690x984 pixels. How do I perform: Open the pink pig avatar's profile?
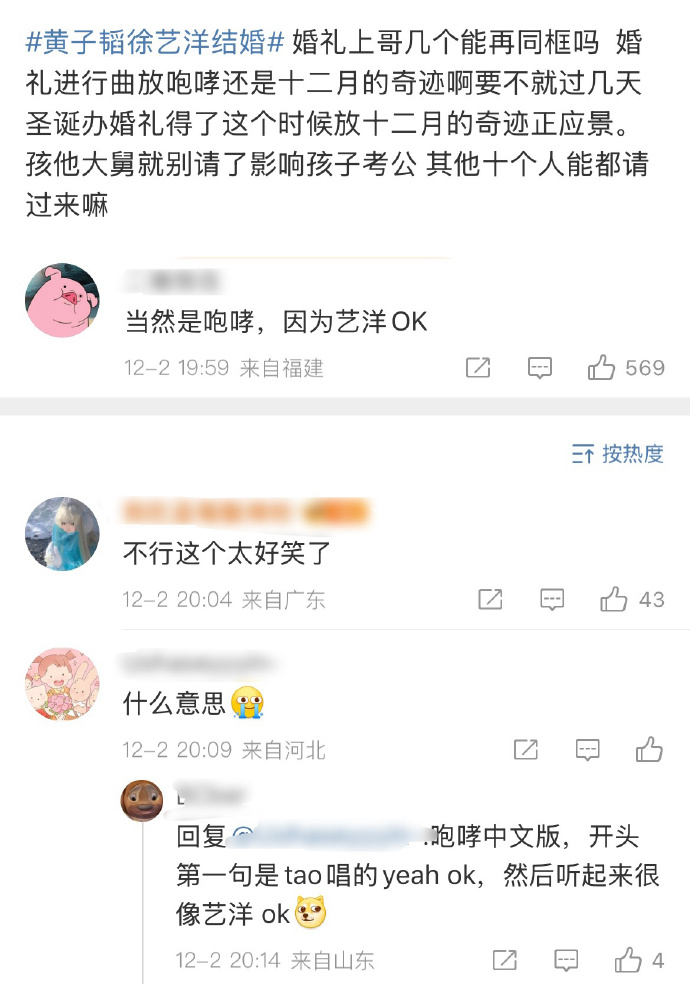pos(62,300)
